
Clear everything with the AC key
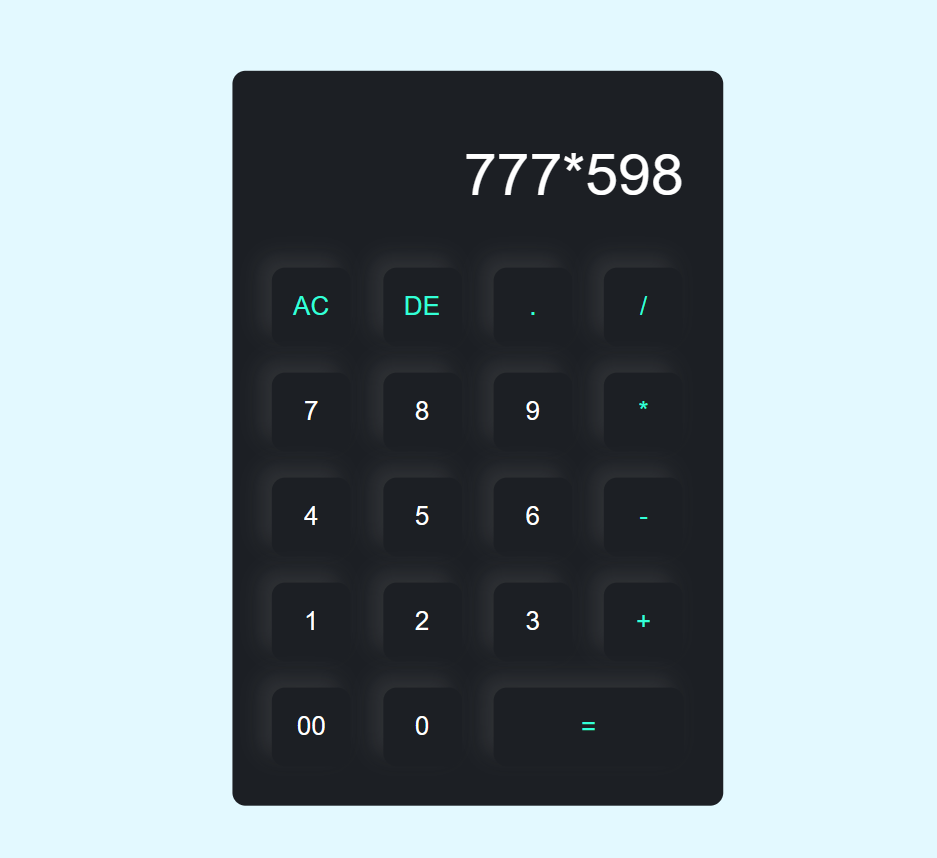coord(311,306)
